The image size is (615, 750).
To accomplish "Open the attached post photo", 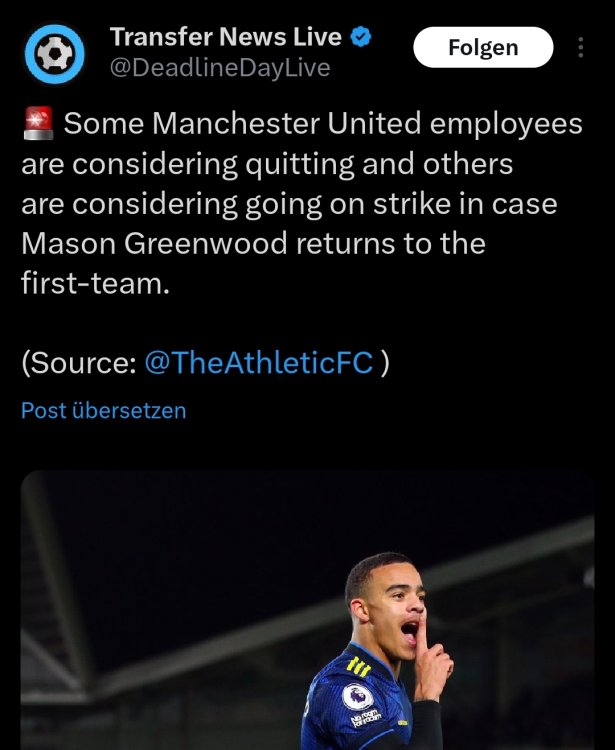I will (308, 610).
